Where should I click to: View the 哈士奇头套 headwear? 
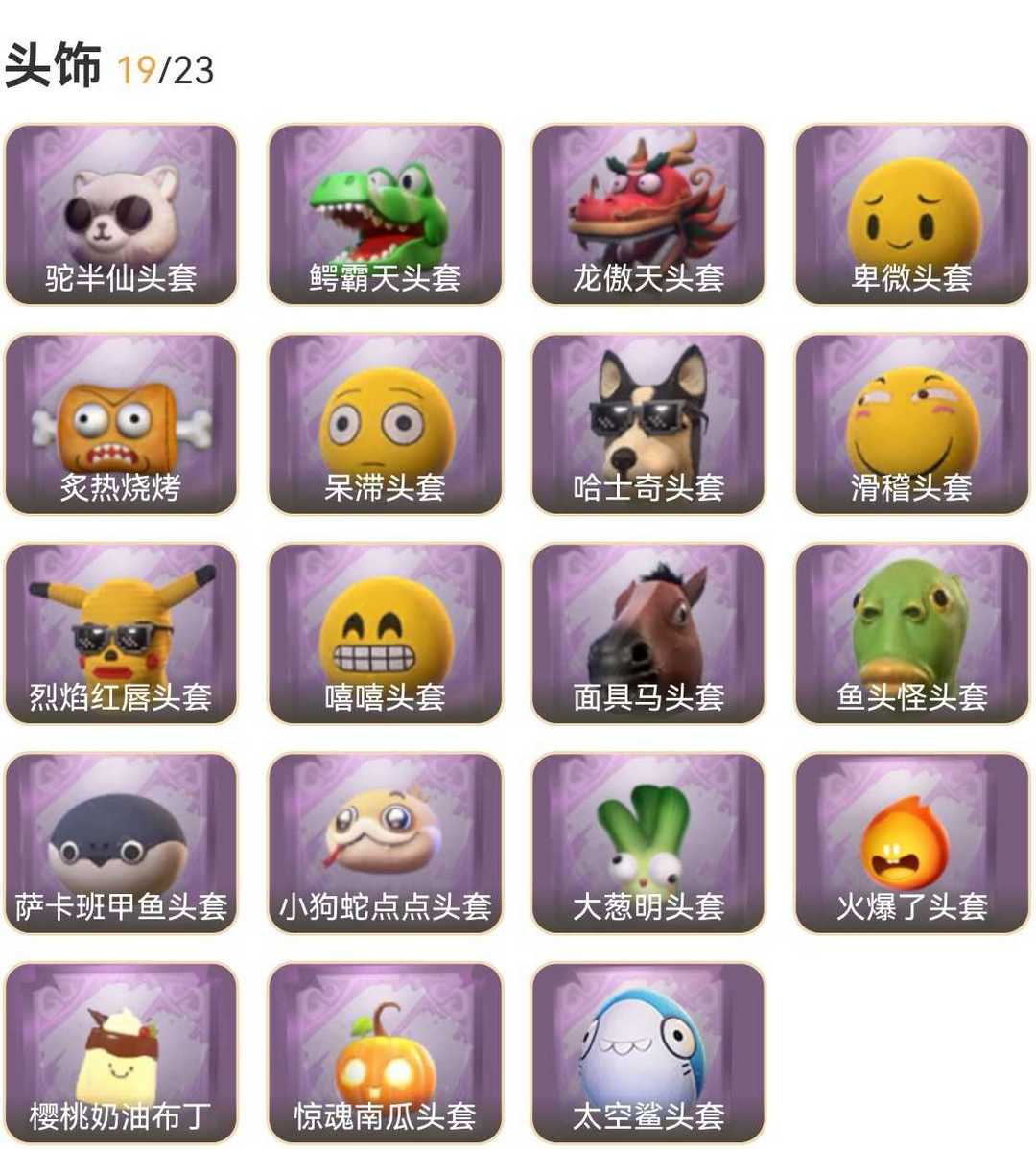coord(648,425)
